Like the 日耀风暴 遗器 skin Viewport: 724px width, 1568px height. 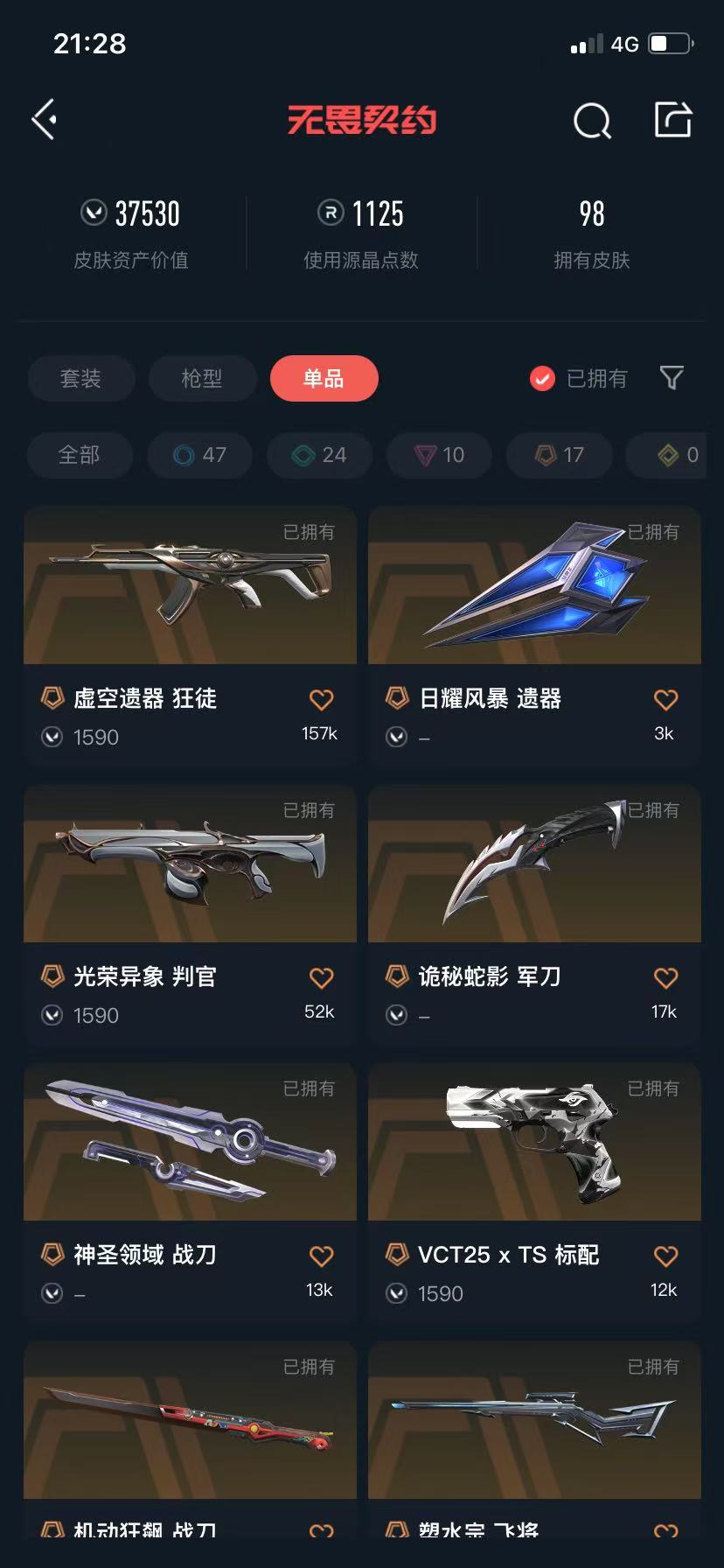(x=665, y=700)
